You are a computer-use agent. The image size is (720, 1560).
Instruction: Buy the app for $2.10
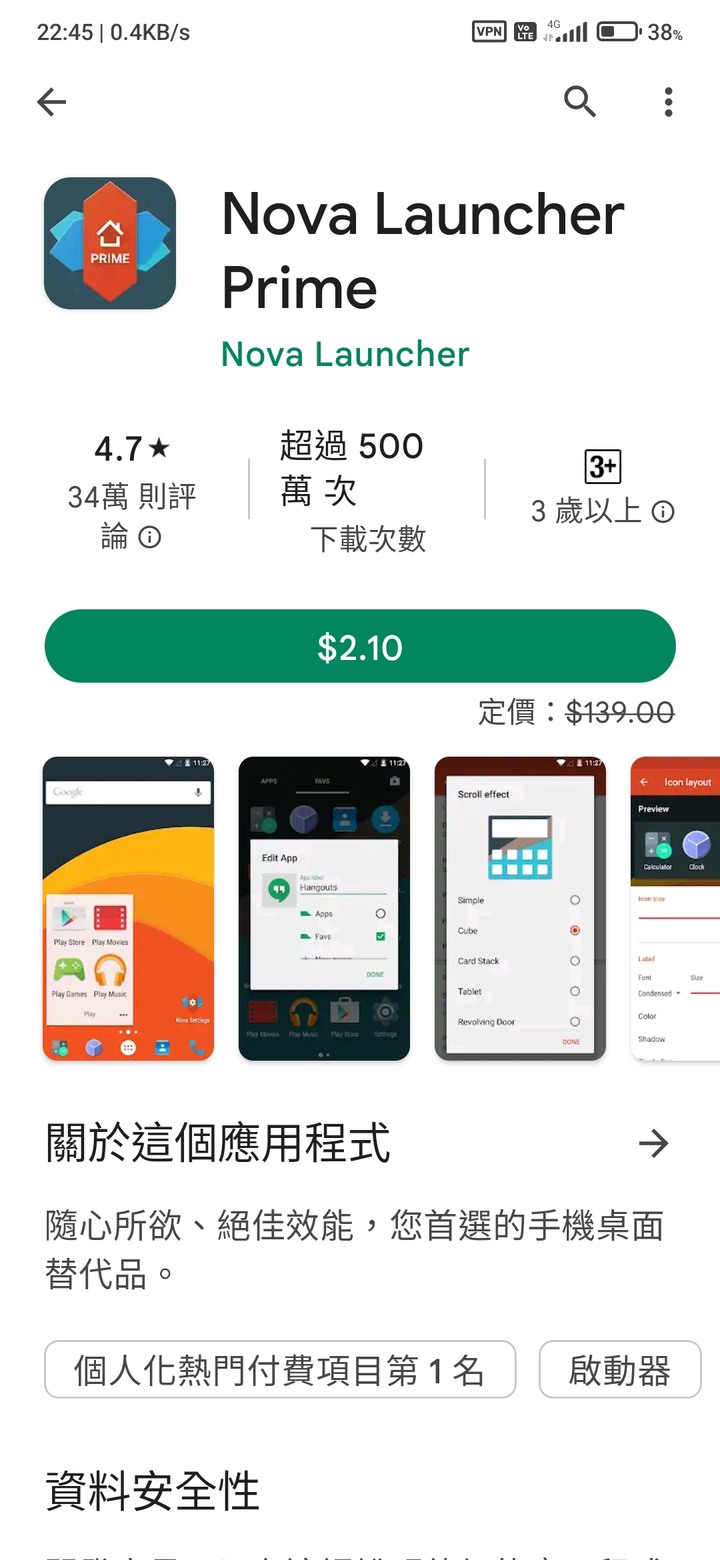point(360,647)
